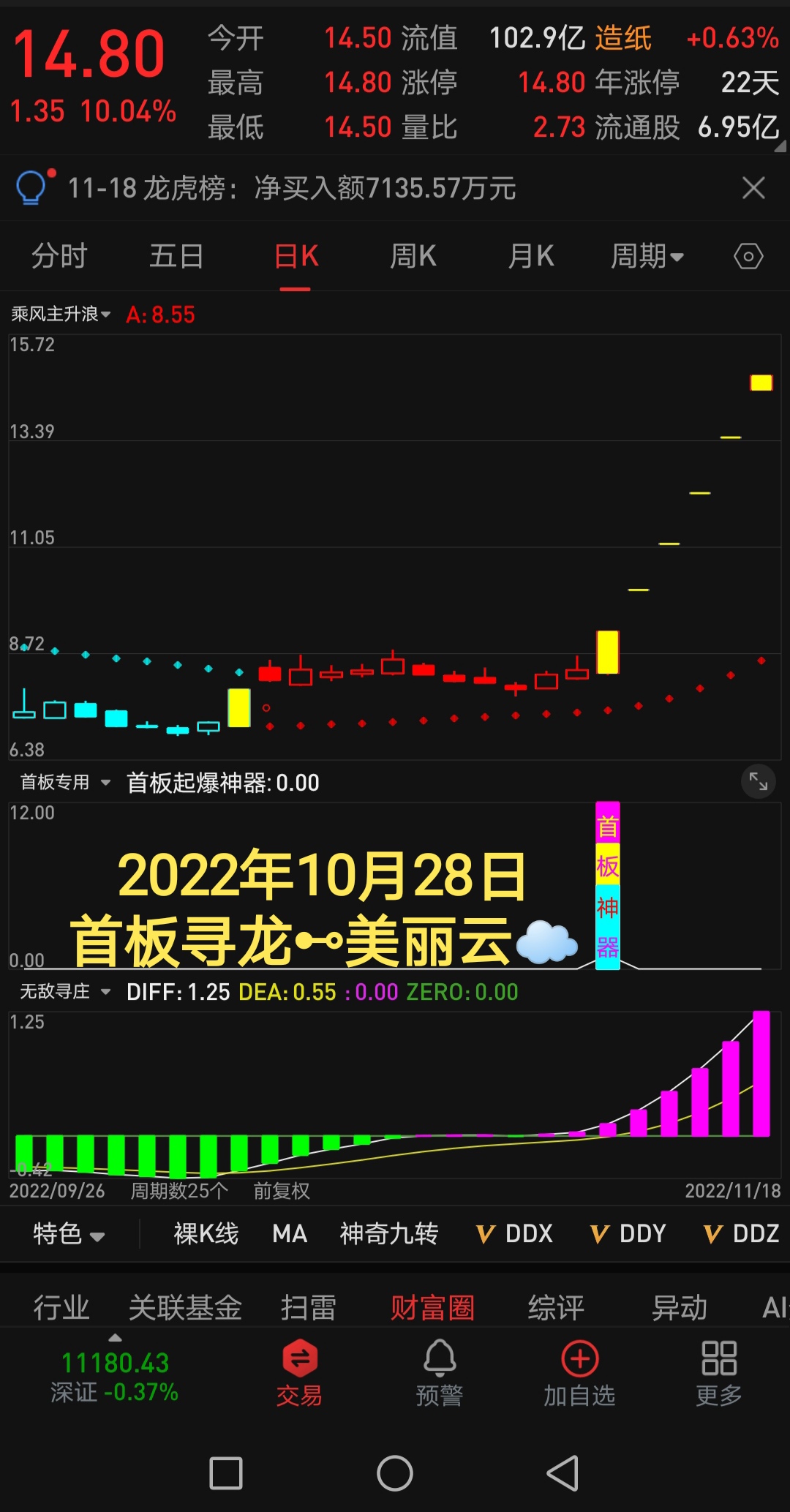The image size is (790, 1512).
Task: Open the 周期 period dropdown
Action: coord(647,257)
